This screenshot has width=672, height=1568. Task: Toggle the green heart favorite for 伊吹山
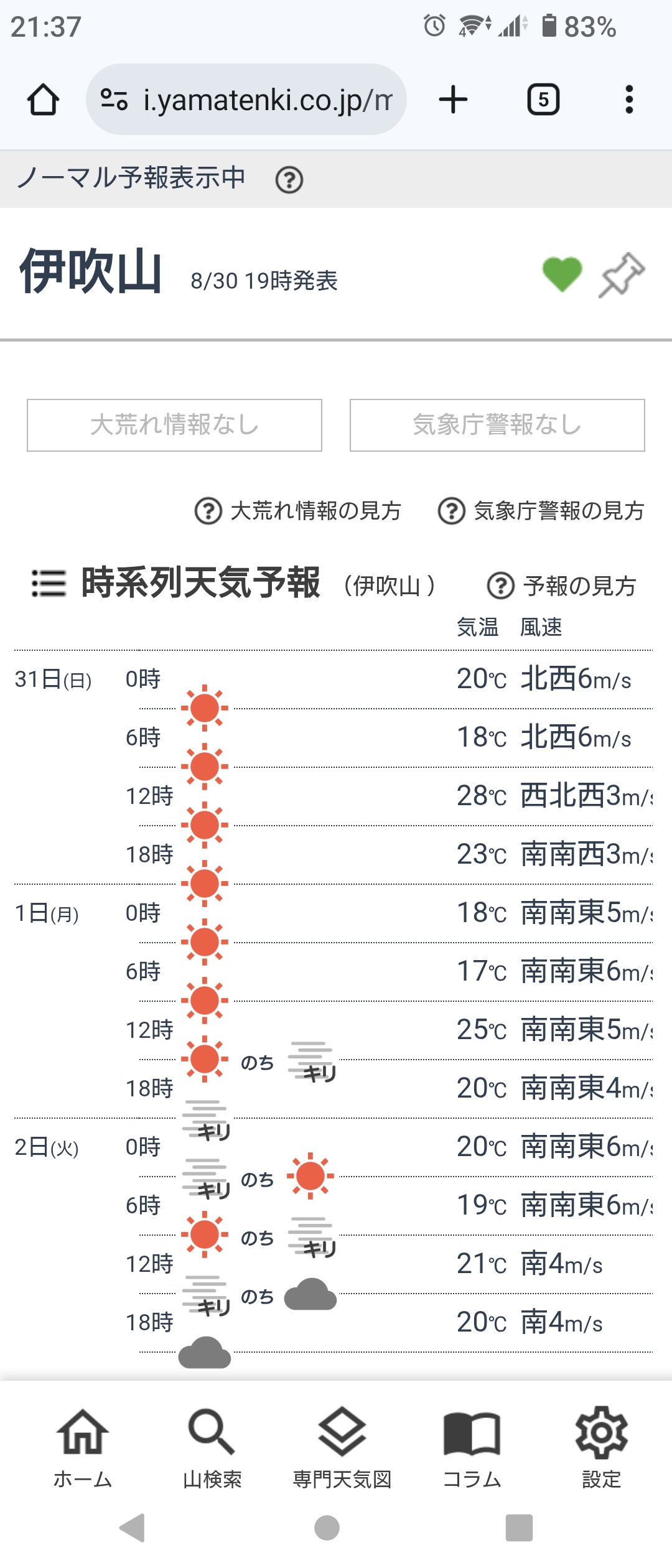click(x=562, y=274)
